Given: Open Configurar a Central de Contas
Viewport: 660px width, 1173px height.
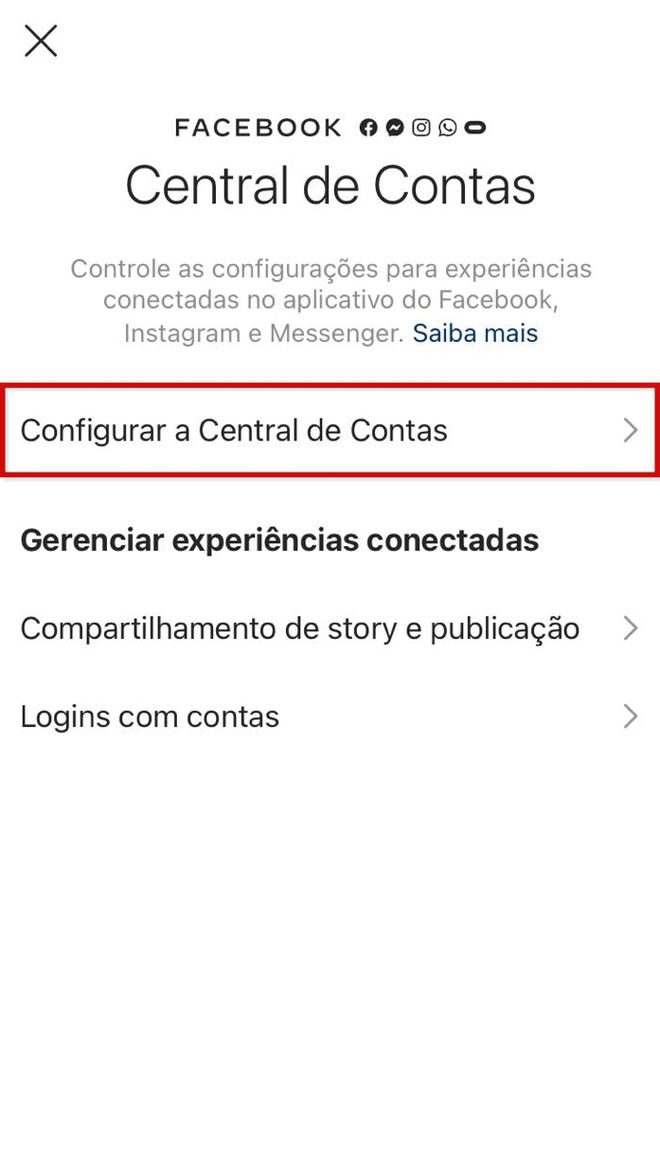Looking at the screenshot, I should pyautogui.click(x=330, y=430).
